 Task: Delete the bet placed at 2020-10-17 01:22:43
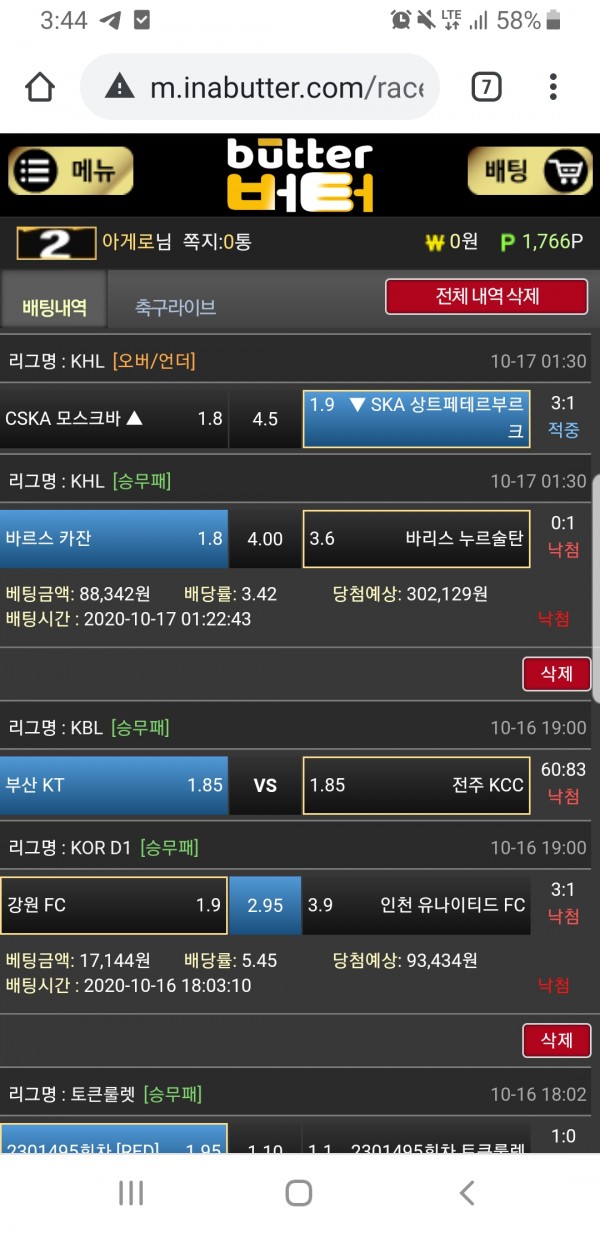pyautogui.click(x=556, y=674)
